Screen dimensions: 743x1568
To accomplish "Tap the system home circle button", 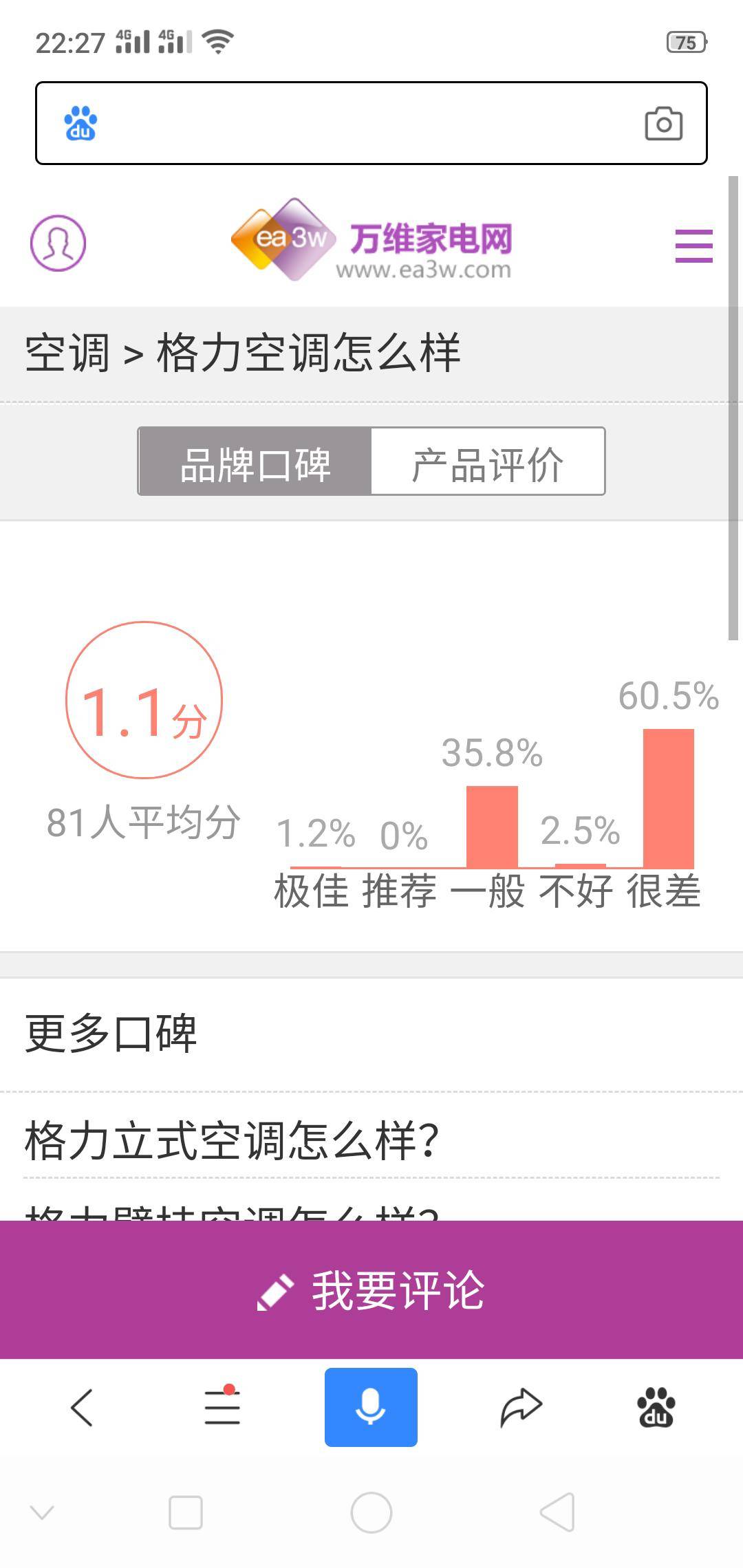I will point(371,1513).
